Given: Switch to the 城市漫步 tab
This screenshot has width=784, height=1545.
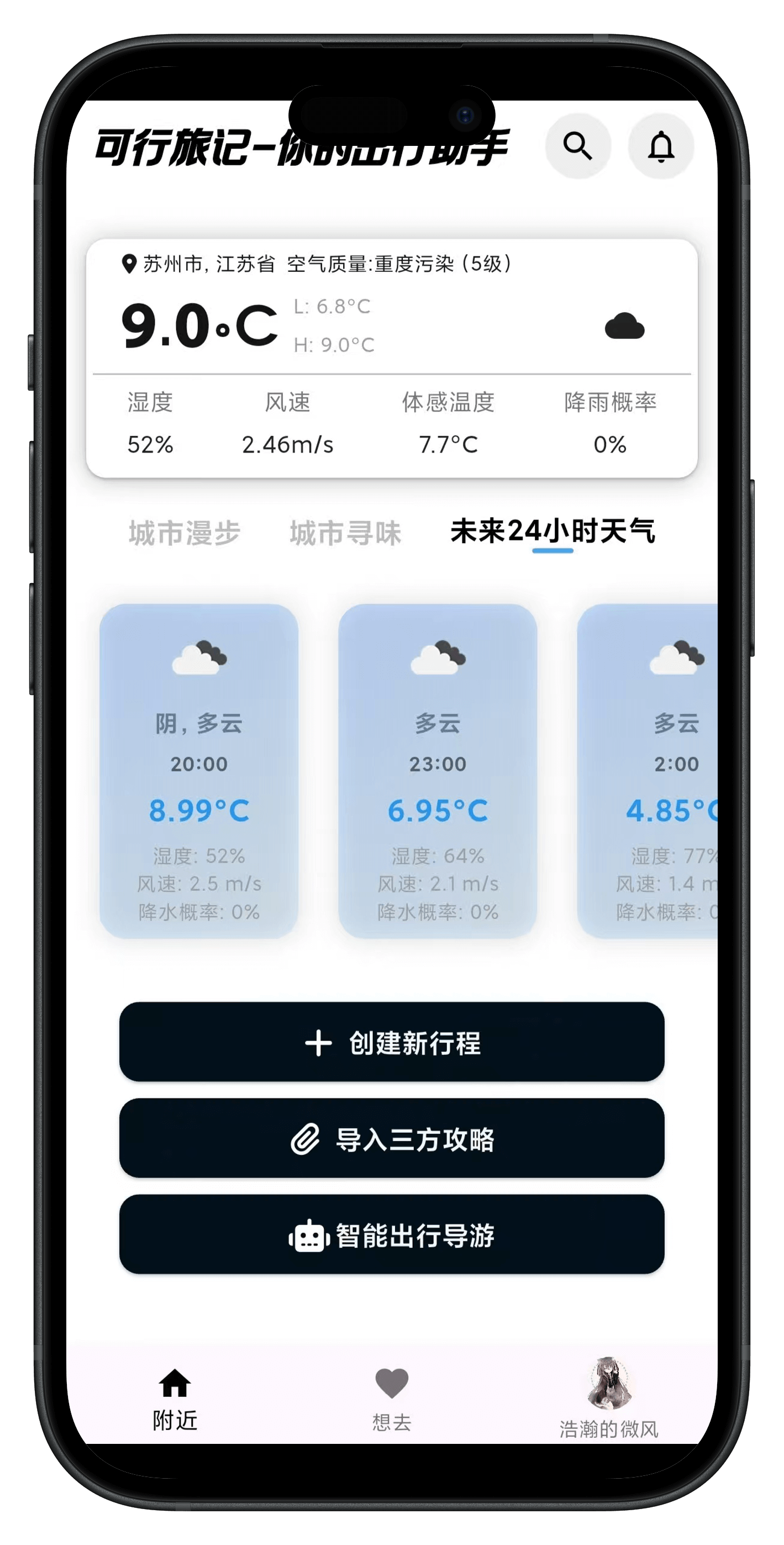Looking at the screenshot, I should tap(185, 533).
